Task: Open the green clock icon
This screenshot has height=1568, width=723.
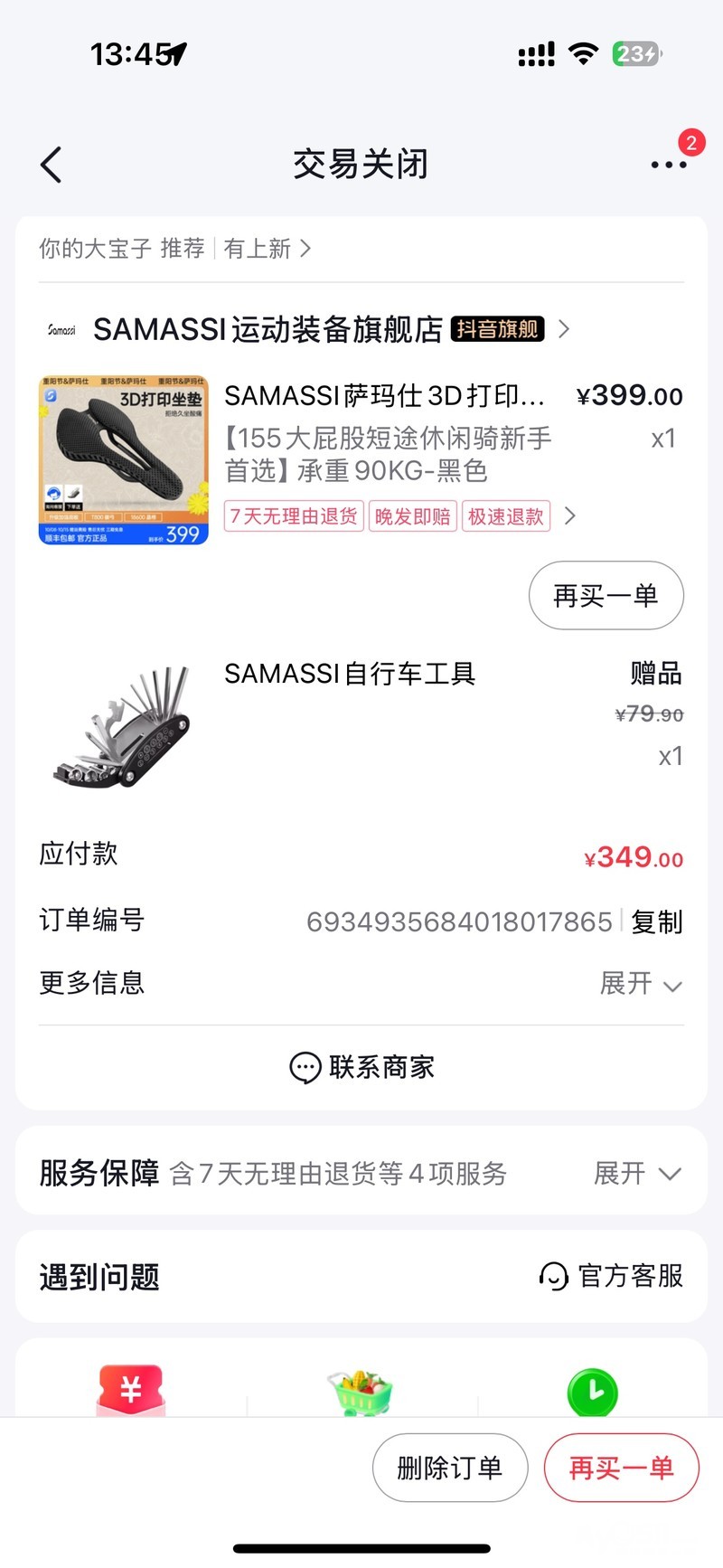Action: coord(592,1392)
